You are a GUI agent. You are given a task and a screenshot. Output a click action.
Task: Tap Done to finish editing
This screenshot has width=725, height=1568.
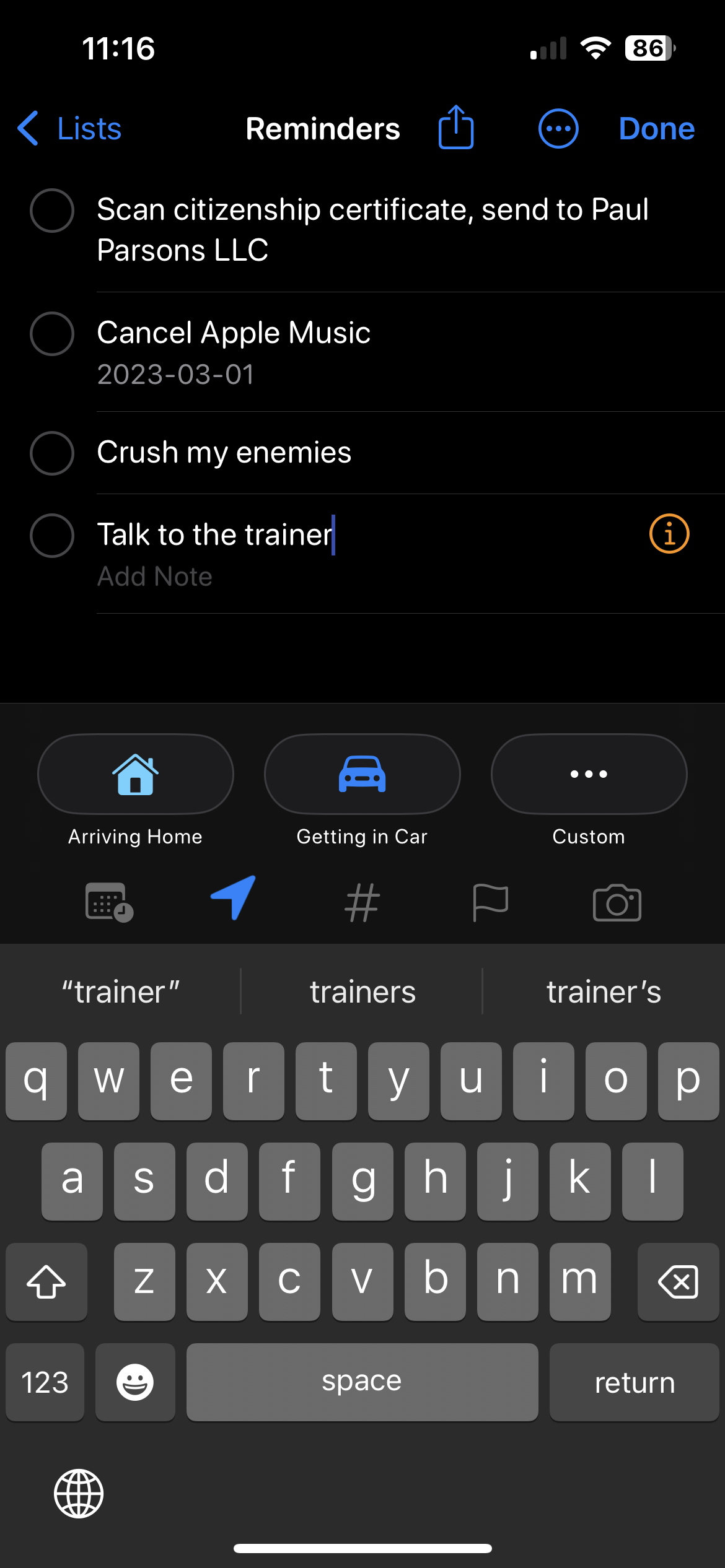coord(656,129)
